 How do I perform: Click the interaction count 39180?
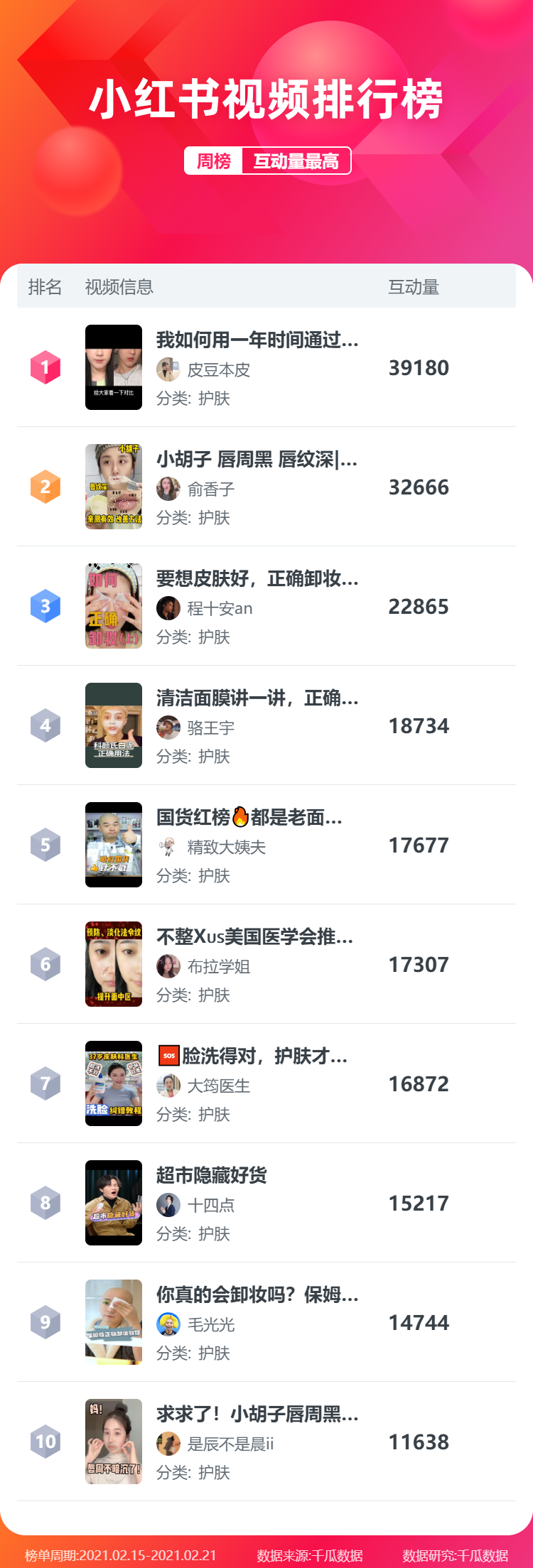pos(418,368)
